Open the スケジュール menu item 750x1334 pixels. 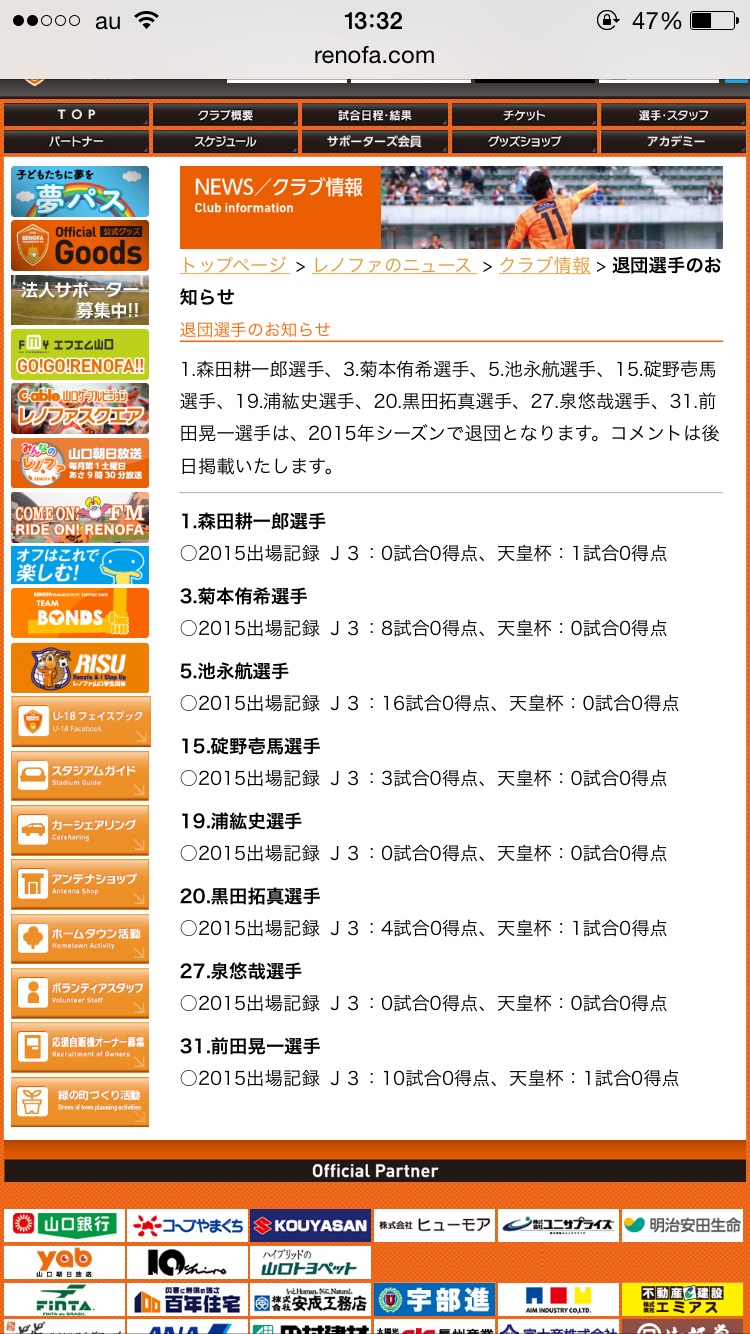pyautogui.click(x=225, y=142)
